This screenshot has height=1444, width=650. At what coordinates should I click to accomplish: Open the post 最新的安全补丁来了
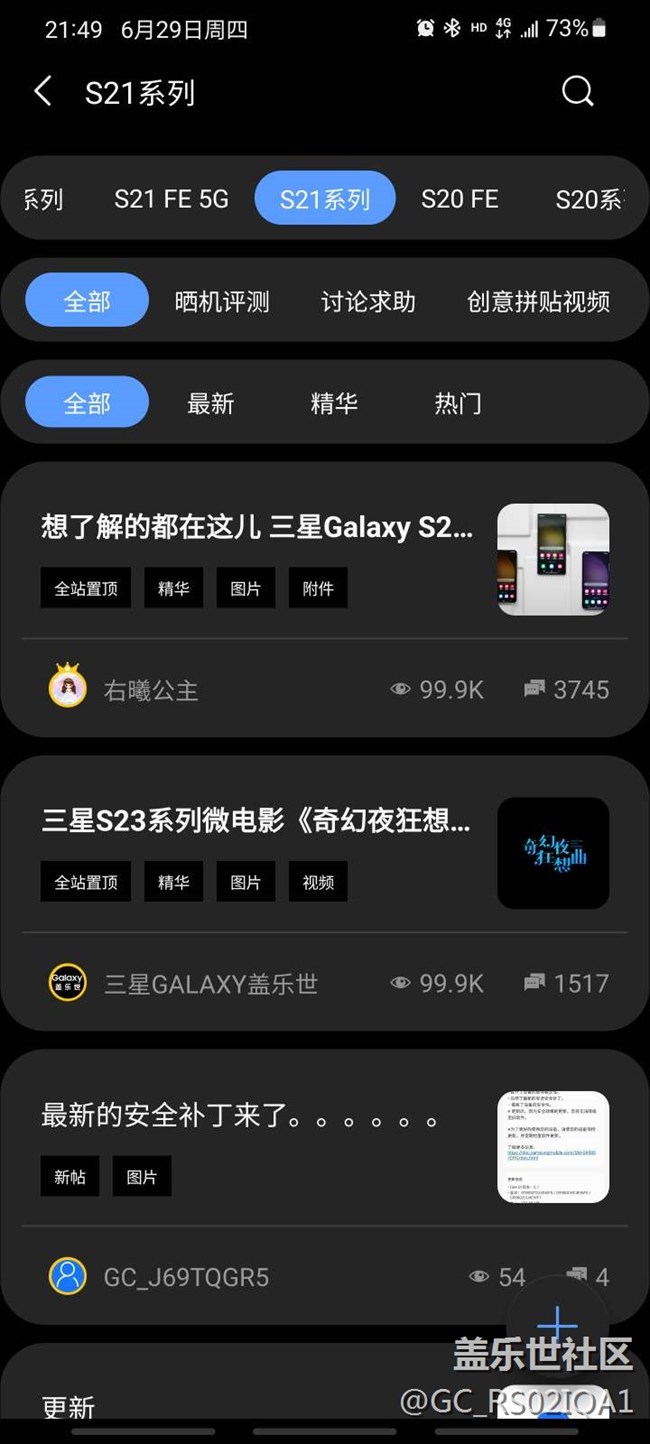pos(240,1116)
